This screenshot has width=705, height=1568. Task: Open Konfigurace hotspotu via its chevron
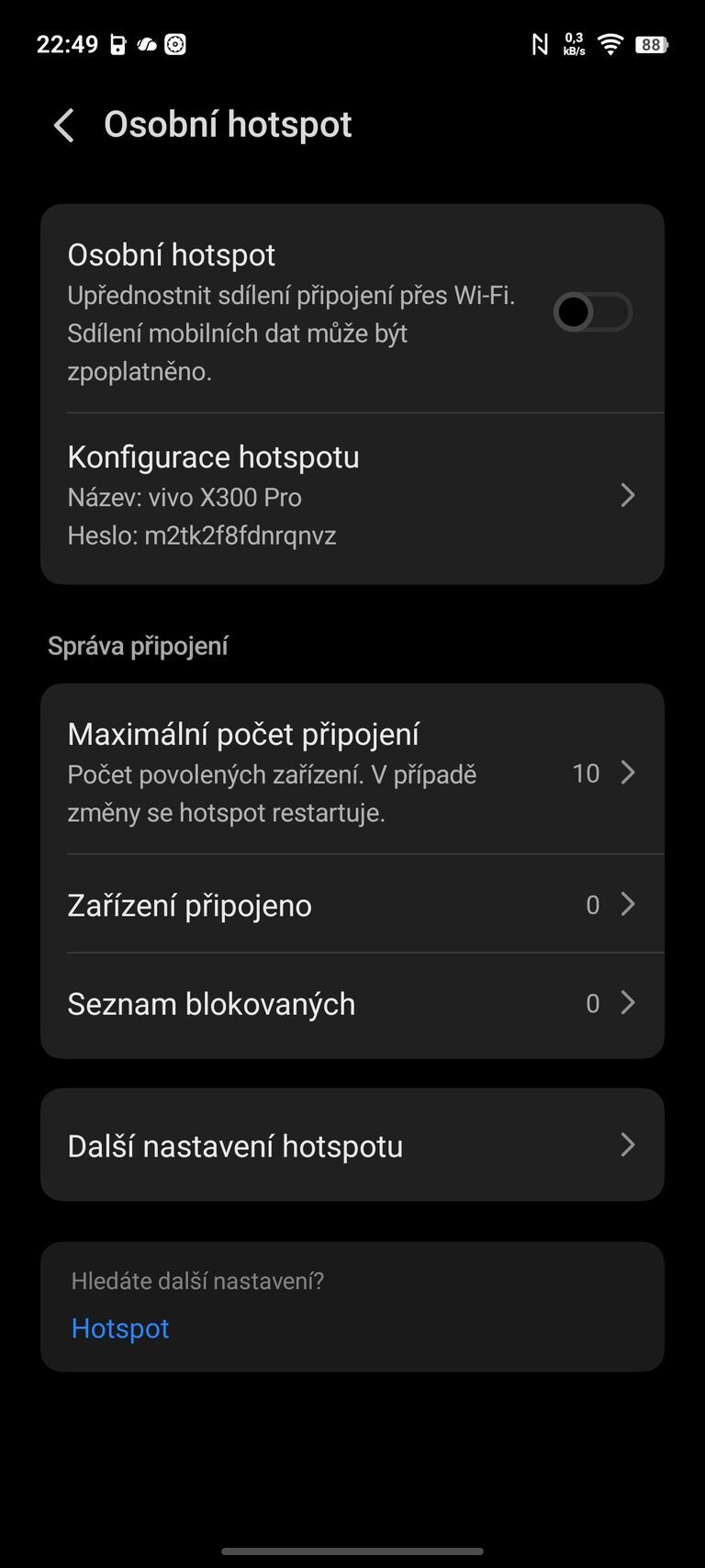(x=628, y=496)
